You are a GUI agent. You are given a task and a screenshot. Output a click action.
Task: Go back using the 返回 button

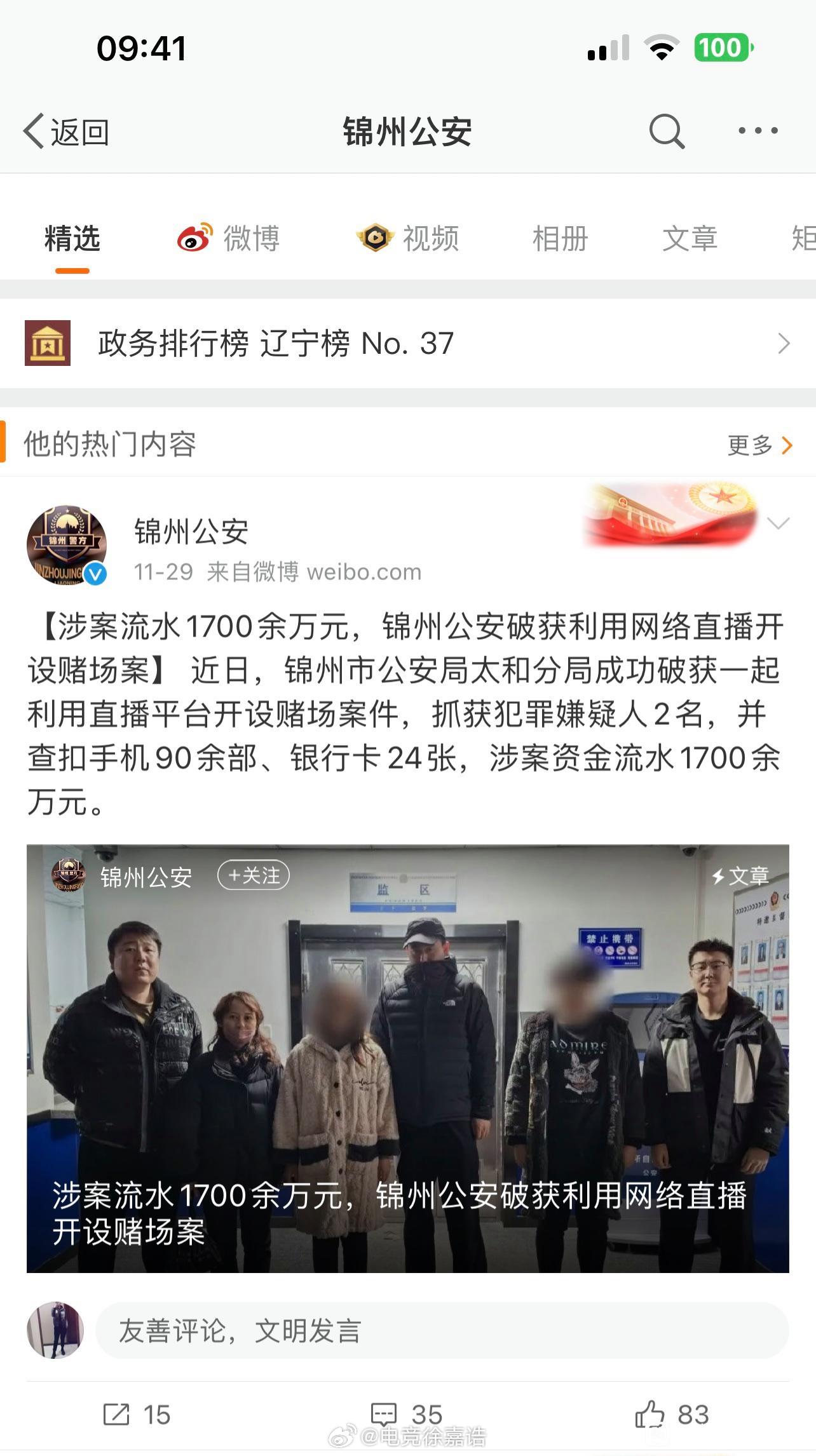(66, 131)
